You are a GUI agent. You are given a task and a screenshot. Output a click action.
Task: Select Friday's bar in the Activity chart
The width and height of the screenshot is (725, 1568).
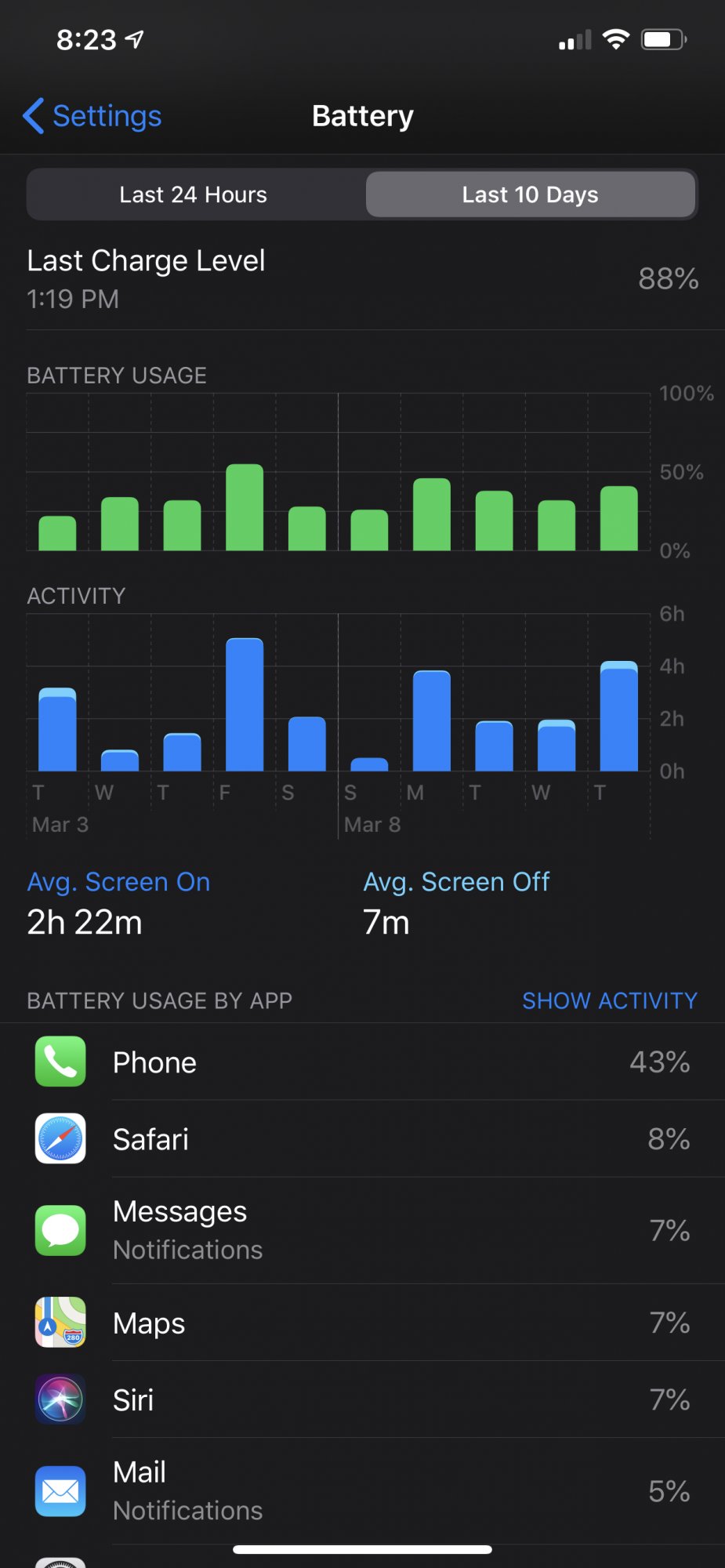pyautogui.click(x=245, y=705)
